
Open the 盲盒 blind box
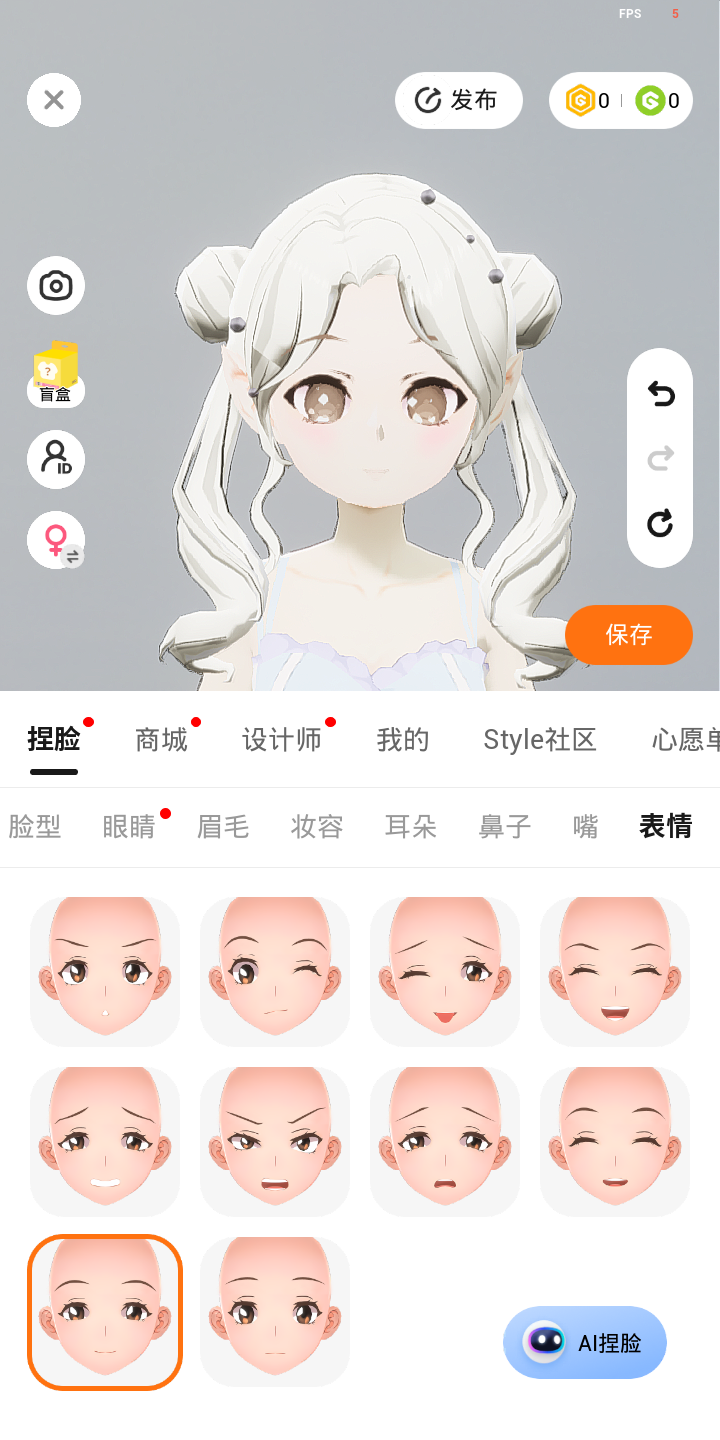click(x=56, y=376)
